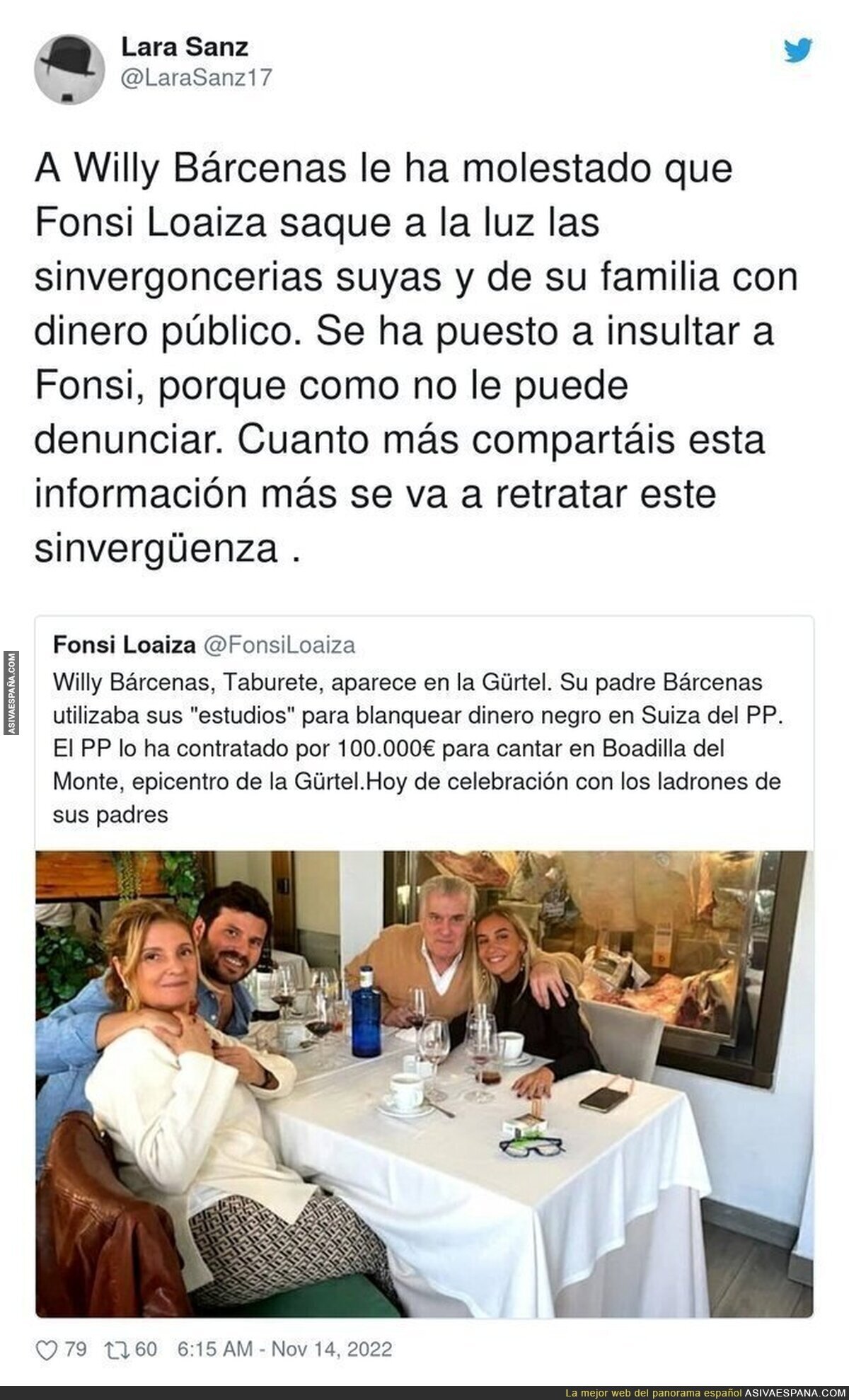Tap the Twitter bird icon

coord(798,50)
